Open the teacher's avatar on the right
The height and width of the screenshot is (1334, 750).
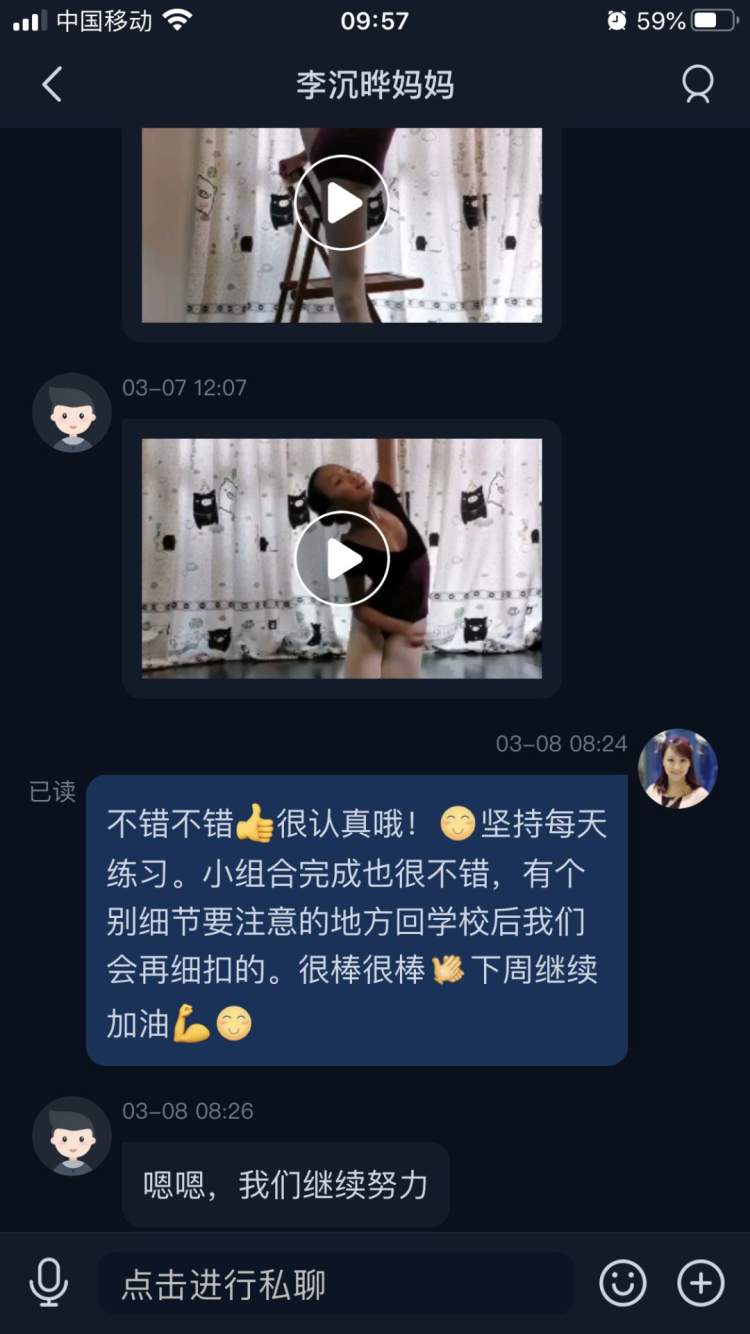[678, 768]
